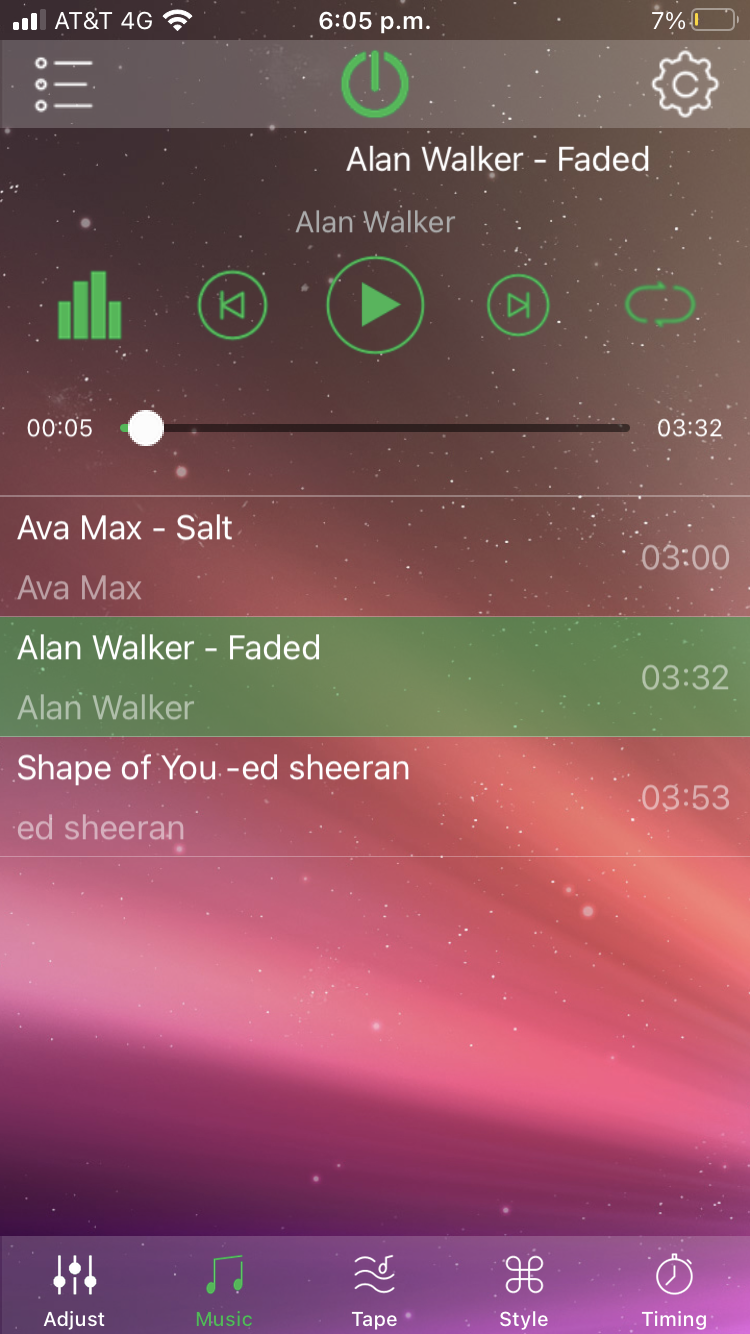
Task: Toggle the green power button
Action: tap(375, 85)
